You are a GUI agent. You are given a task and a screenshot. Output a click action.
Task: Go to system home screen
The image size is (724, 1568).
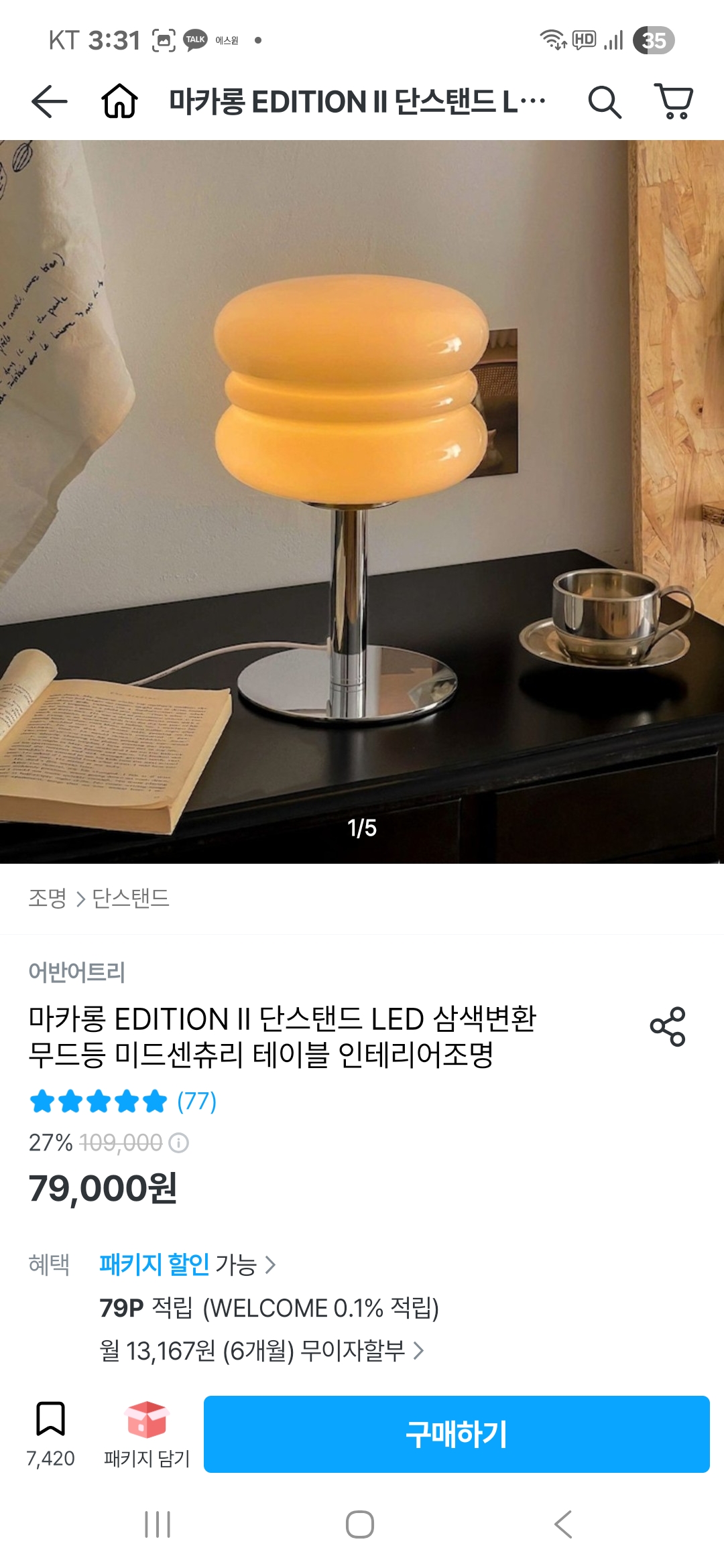tap(360, 1524)
